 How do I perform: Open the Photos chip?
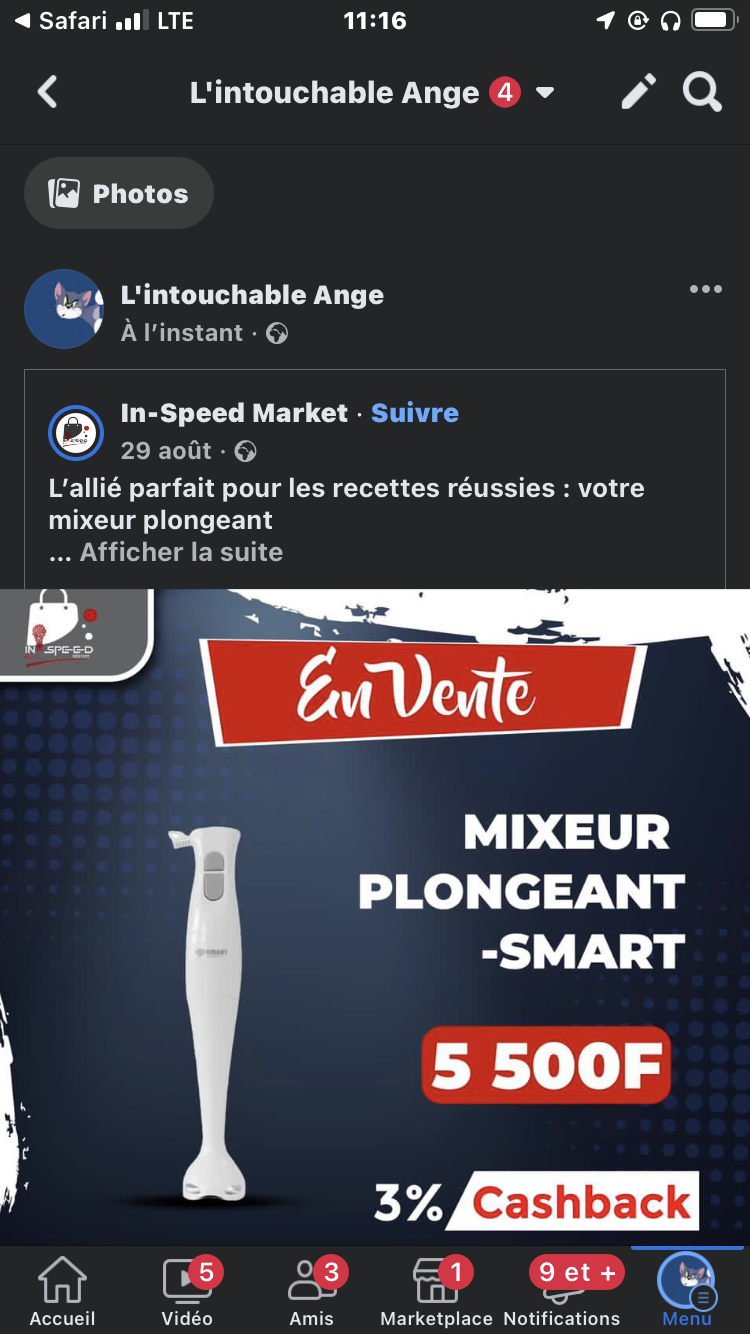pyautogui.click(x=119, y=194)
